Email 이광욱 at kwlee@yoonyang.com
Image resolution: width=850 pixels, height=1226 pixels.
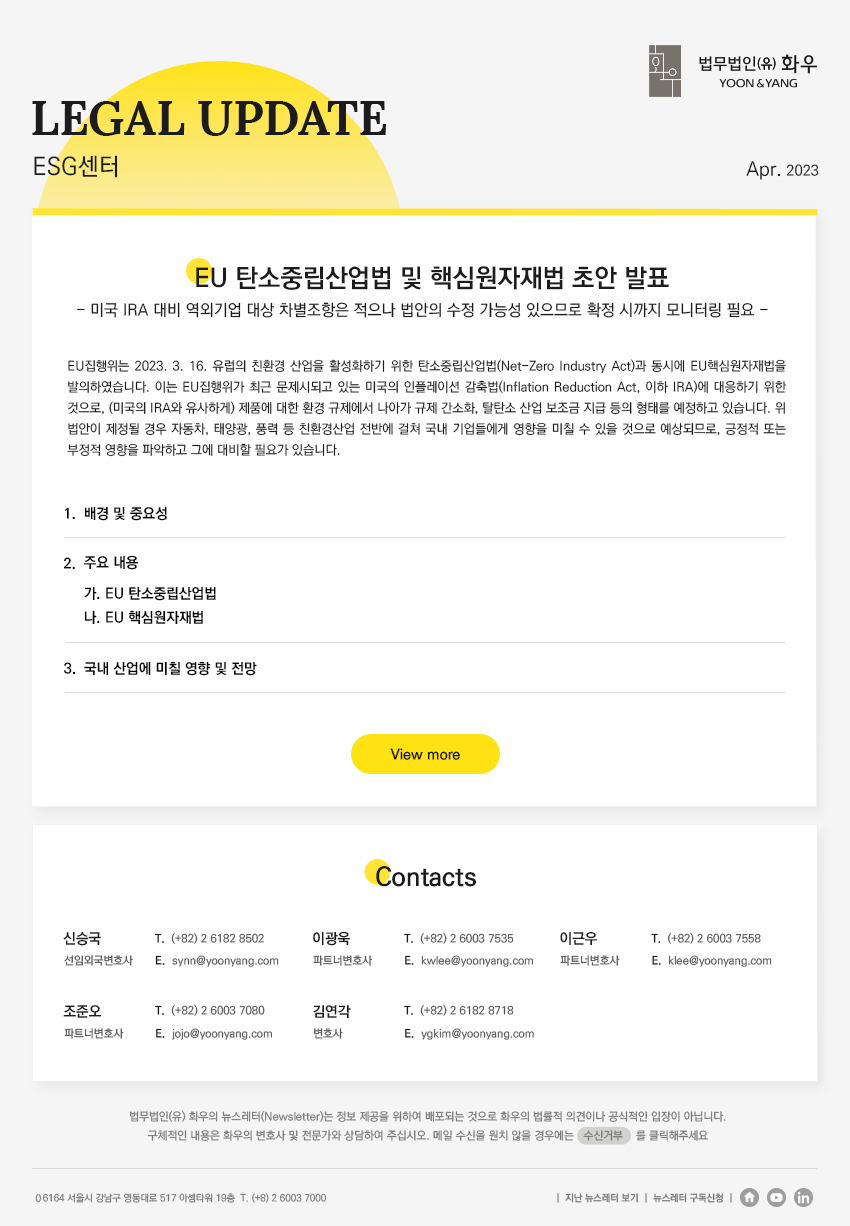(x=477, y=960)
